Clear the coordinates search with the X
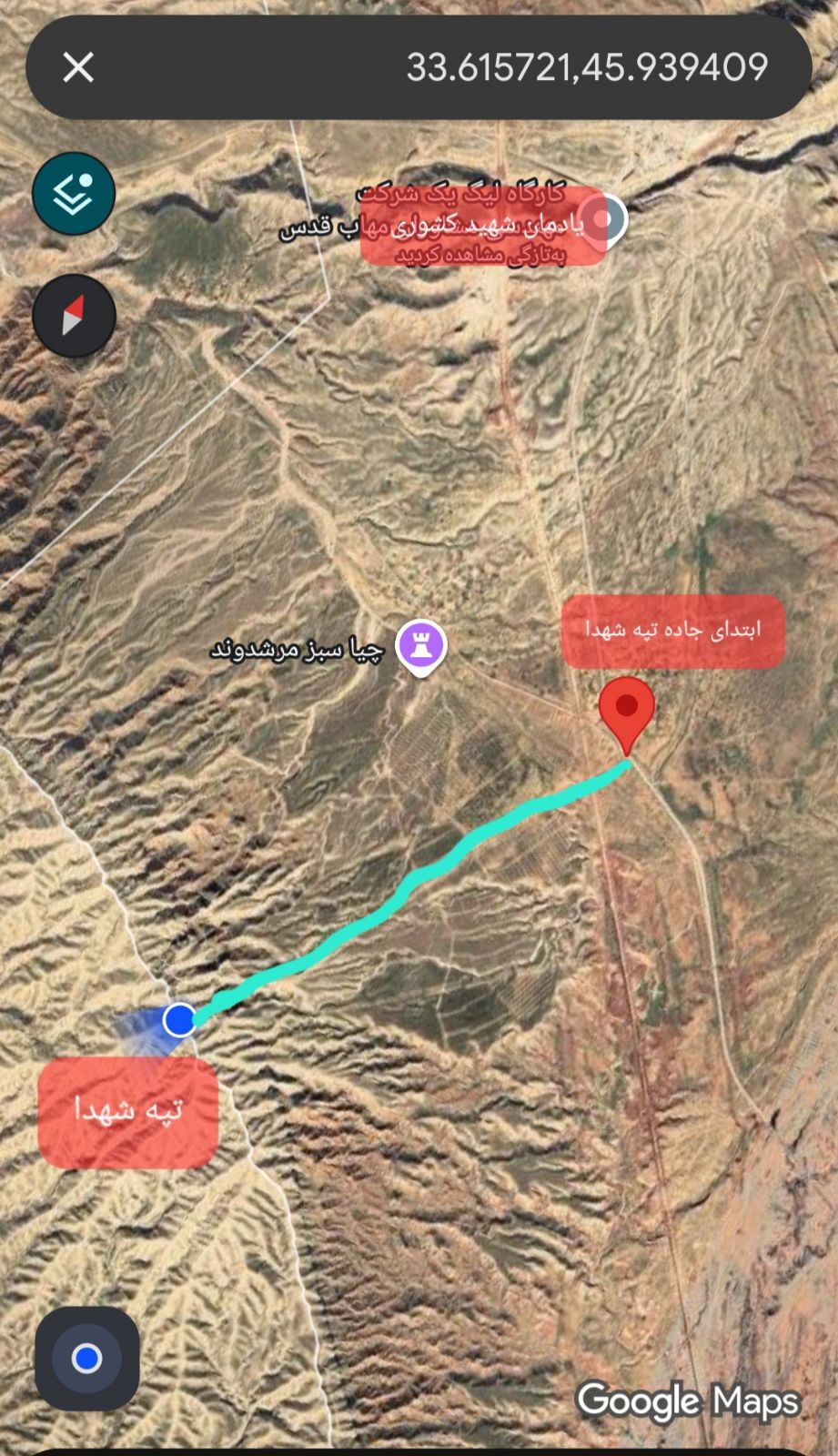Screen dimensions: 838x1456 pyautogui.click(x=78, y=67)
